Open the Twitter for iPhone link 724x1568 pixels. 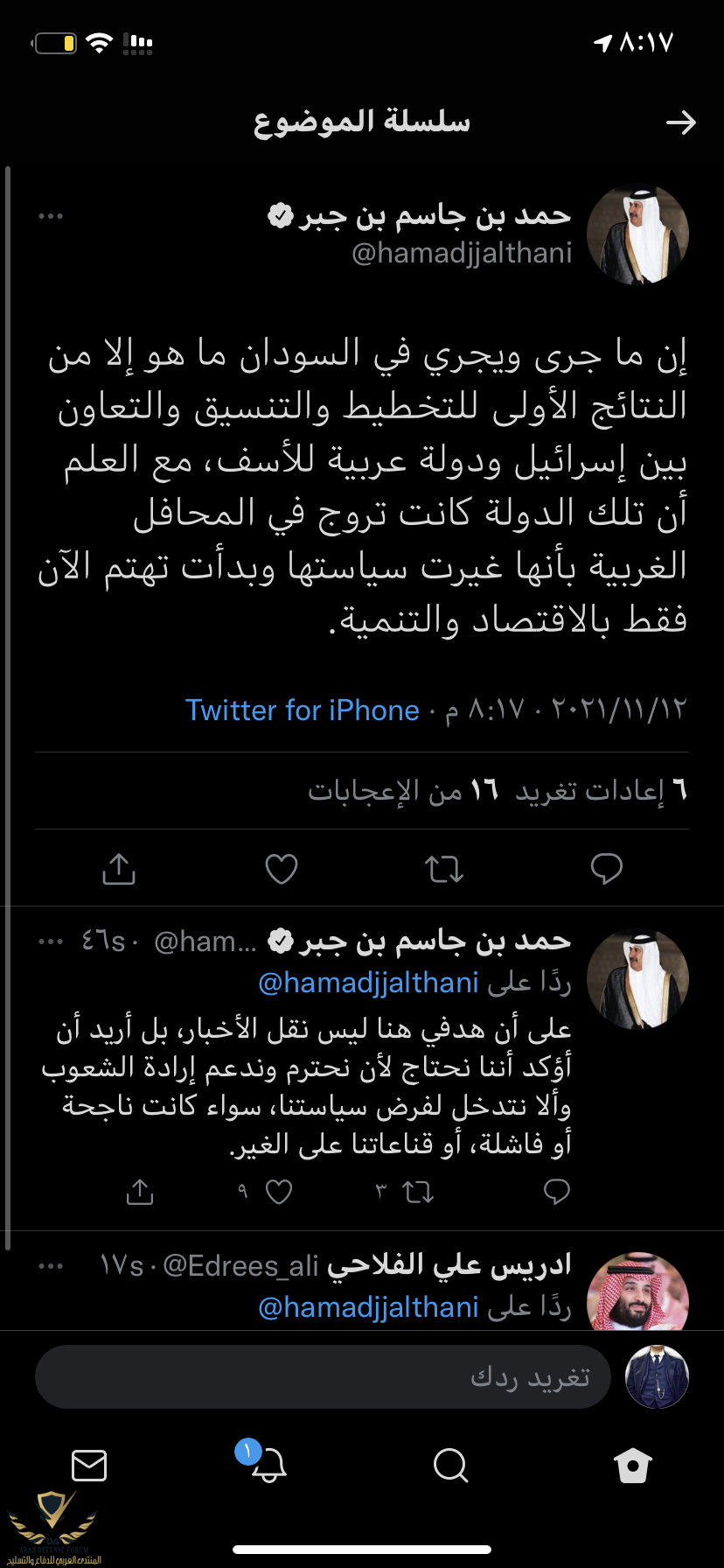[x=303, y=710]
